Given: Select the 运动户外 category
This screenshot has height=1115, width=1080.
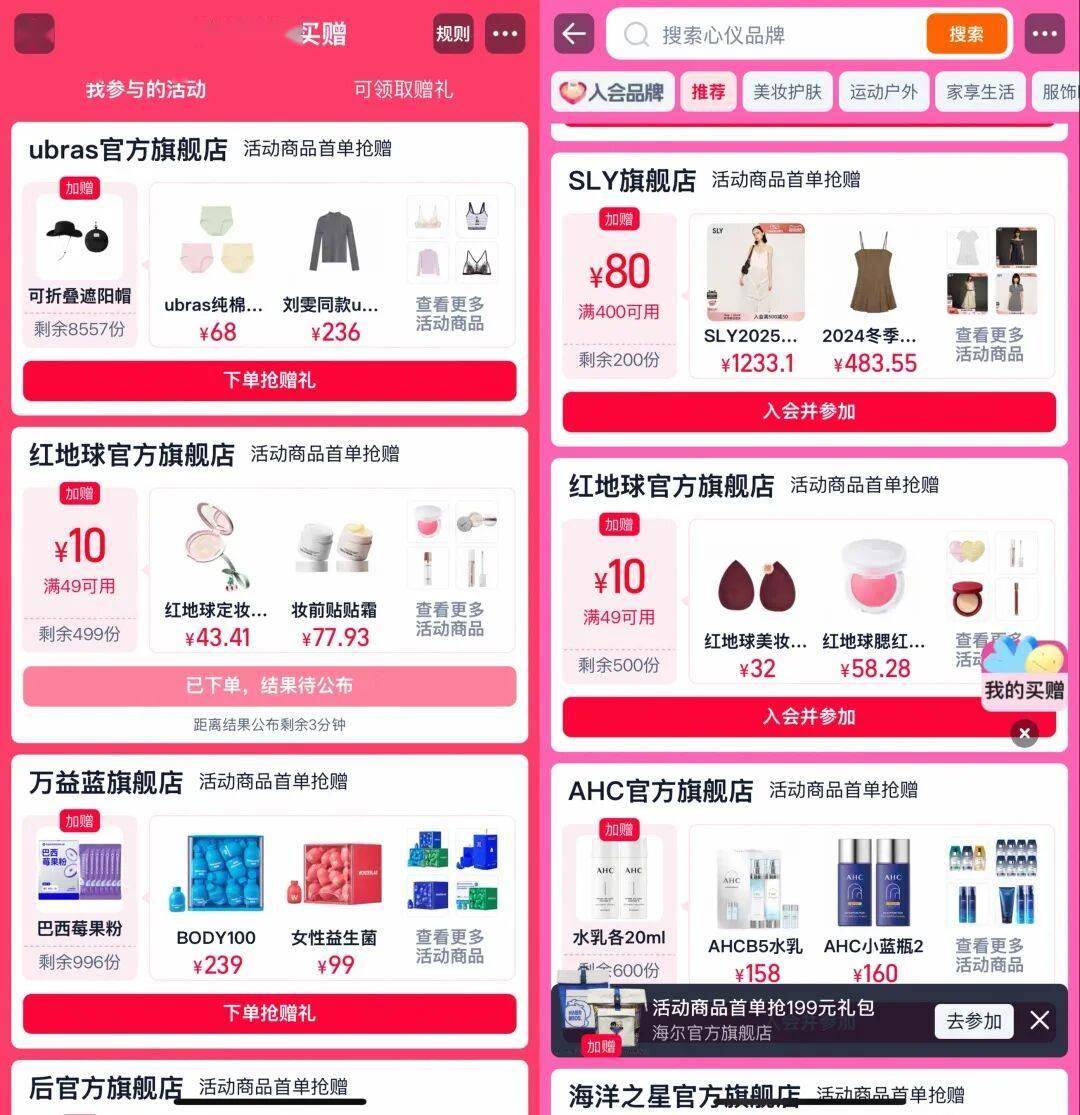Looking at the screenshot, I should click(x=883, y=92).
